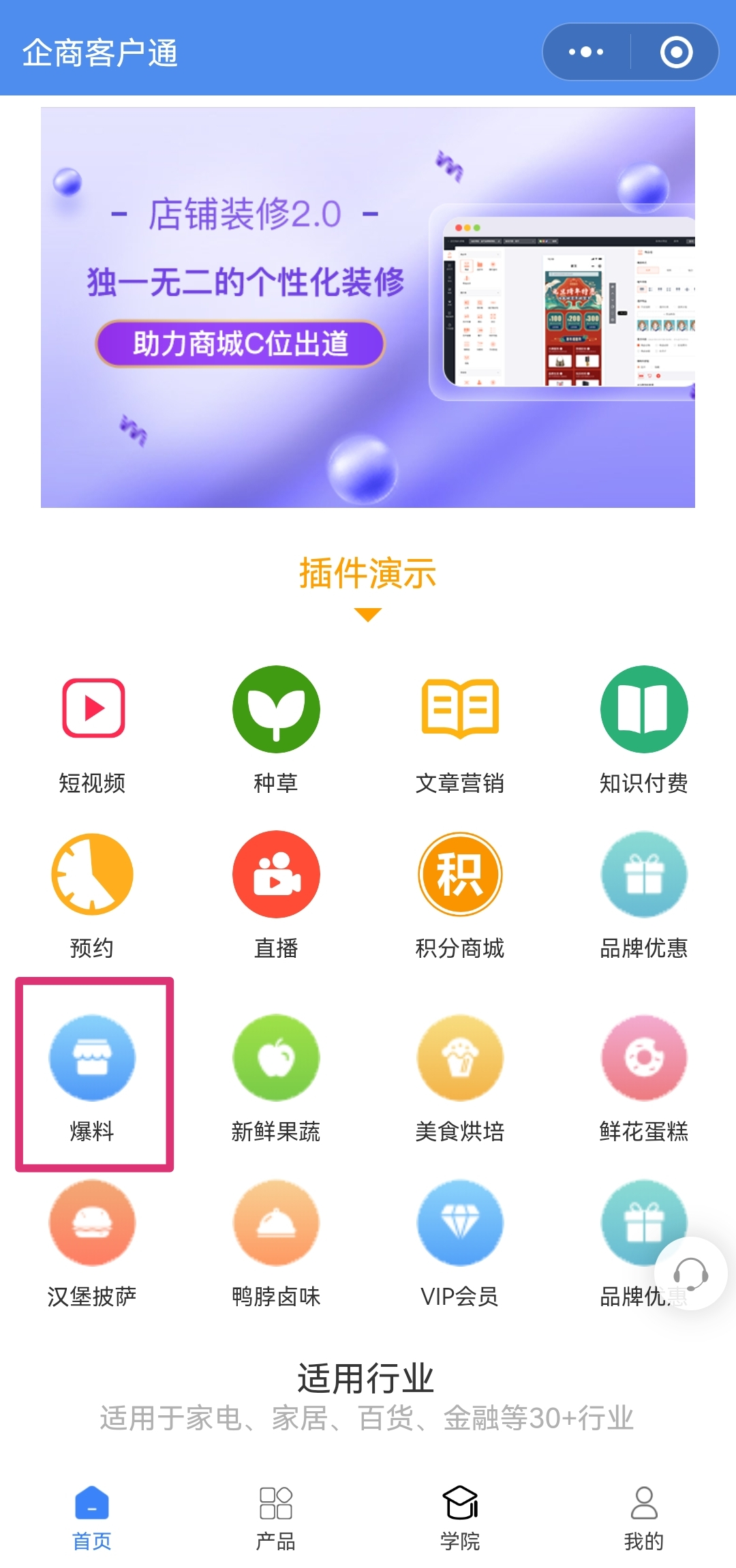Contact customer service via headset button
736x1568 pixels.
click(x=690, y=1273)
